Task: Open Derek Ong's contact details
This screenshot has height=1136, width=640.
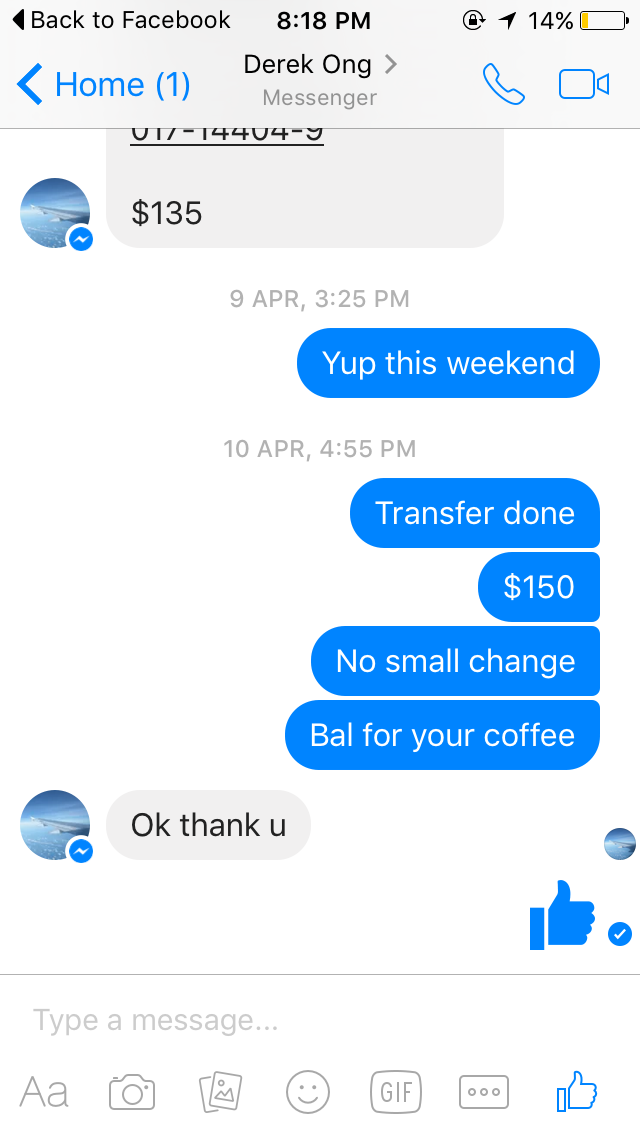Action: [x=320, y=78]
